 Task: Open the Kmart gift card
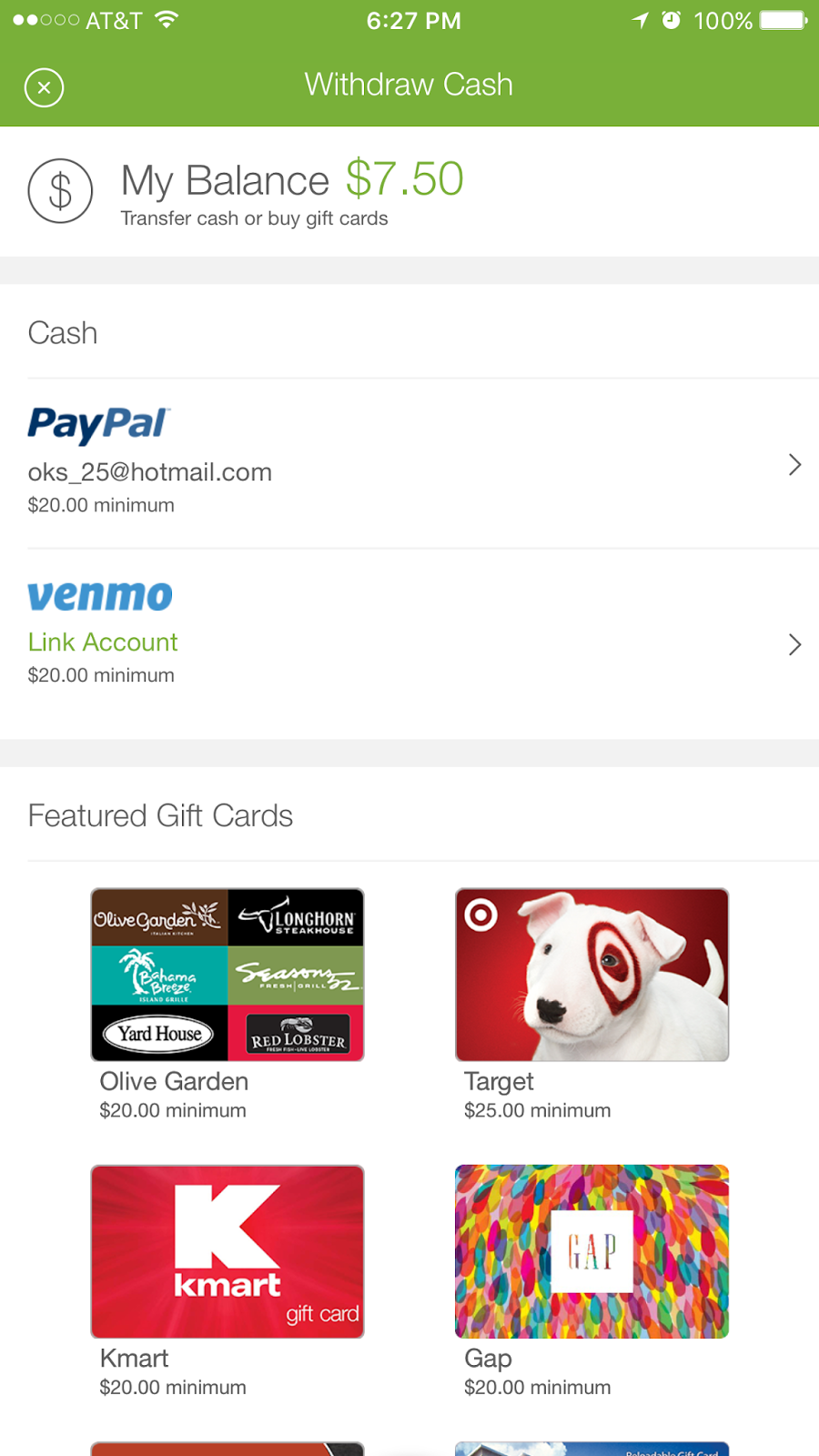[x=227, y=1251]
